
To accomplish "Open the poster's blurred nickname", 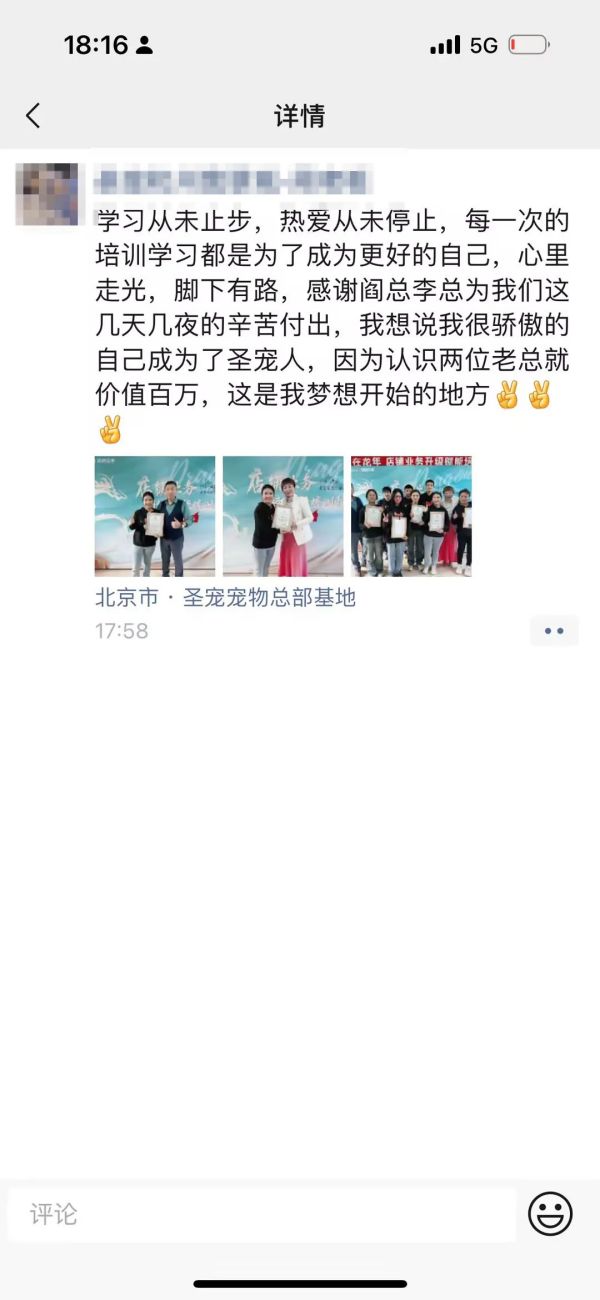I will click(232, 180).
